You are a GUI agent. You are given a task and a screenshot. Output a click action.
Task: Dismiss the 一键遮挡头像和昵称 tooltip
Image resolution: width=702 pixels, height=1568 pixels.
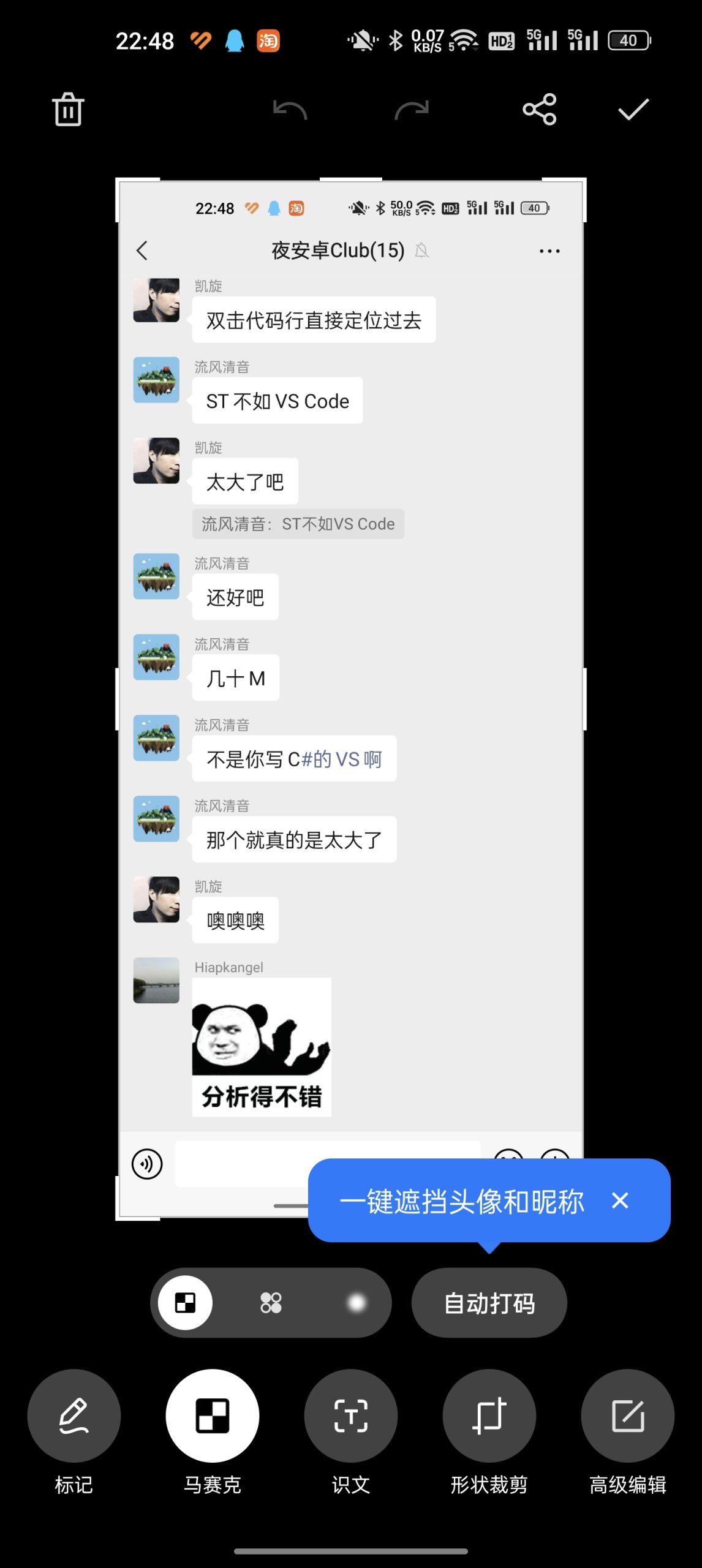[620, 1200]
